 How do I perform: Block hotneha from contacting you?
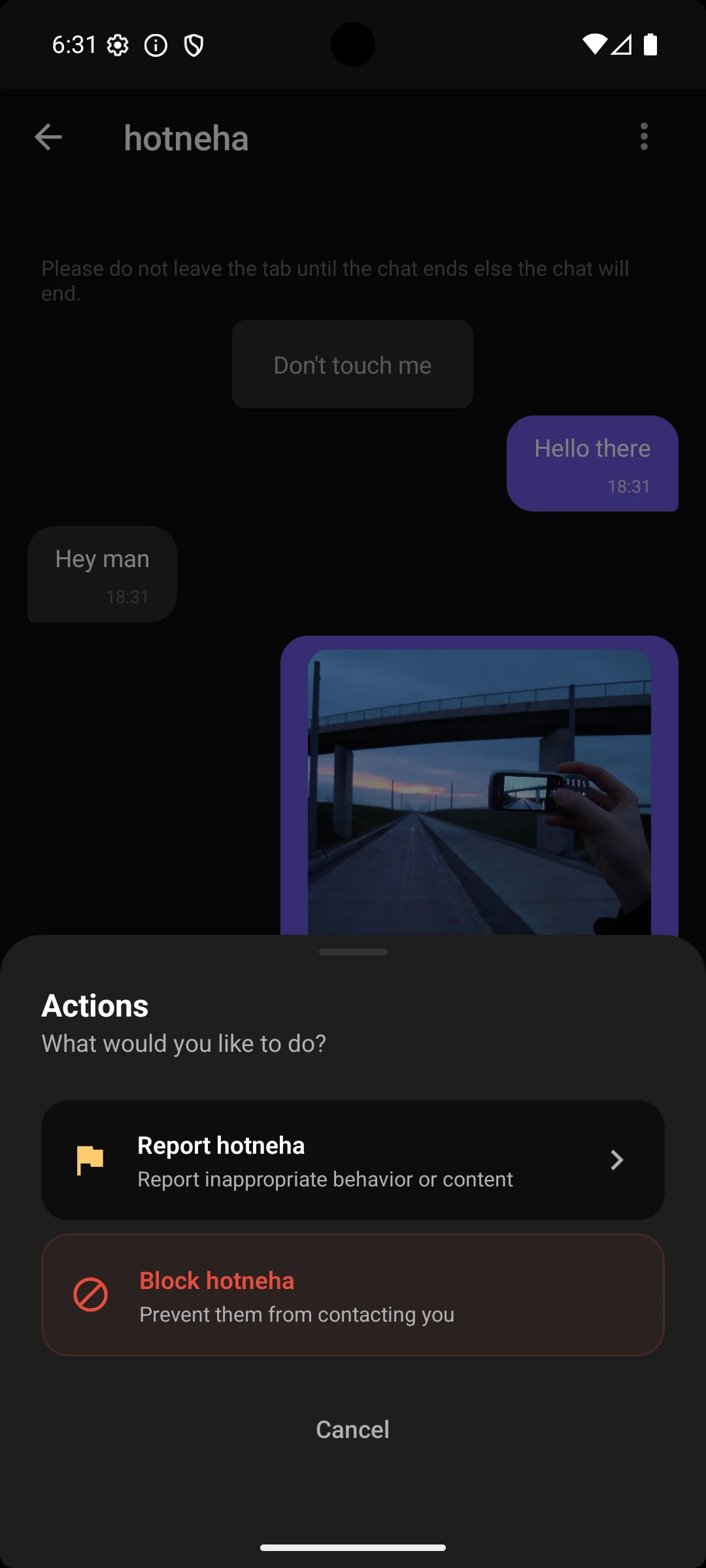pyautogui.click(x=352, y=1295)
